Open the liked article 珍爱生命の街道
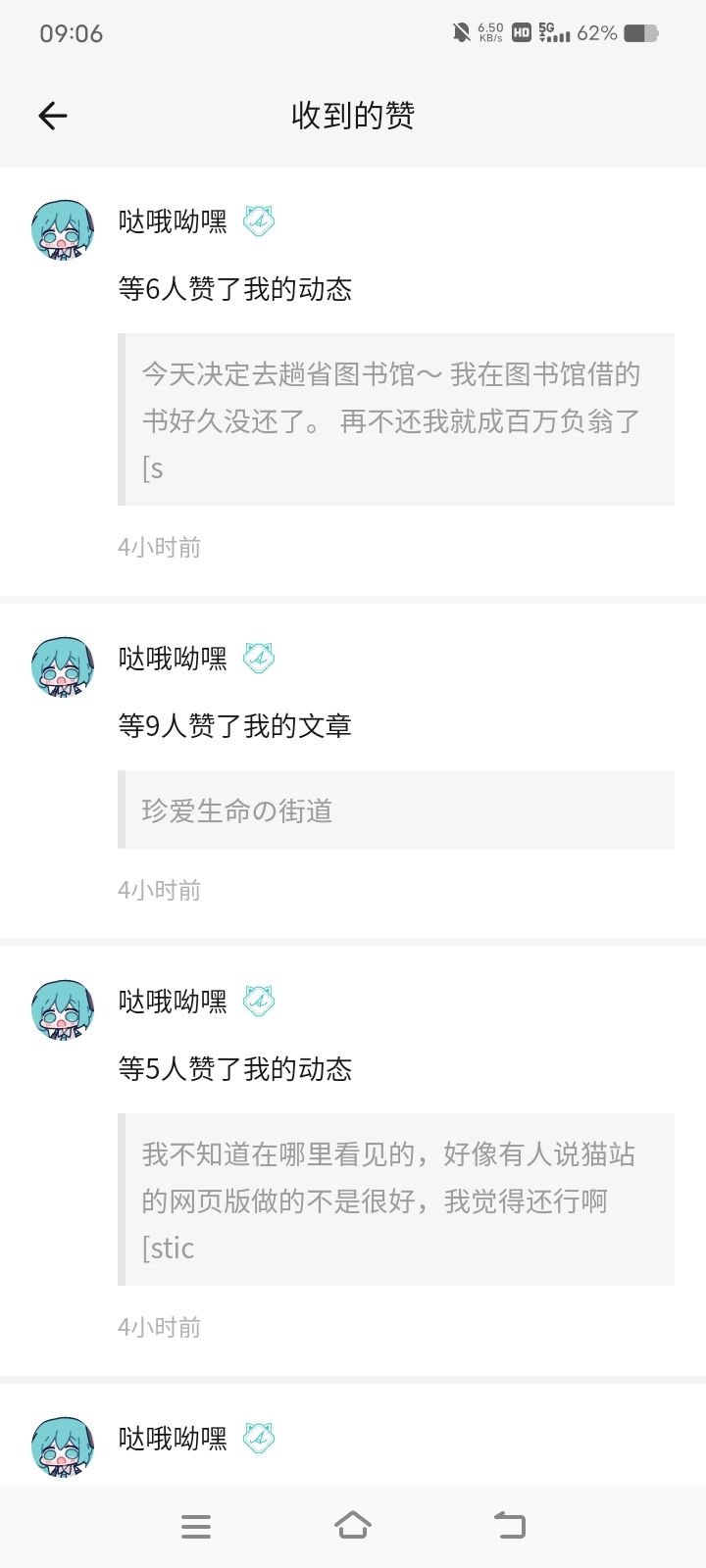The height and width of the screenshot is (1568, 706). tap(396, 809)
